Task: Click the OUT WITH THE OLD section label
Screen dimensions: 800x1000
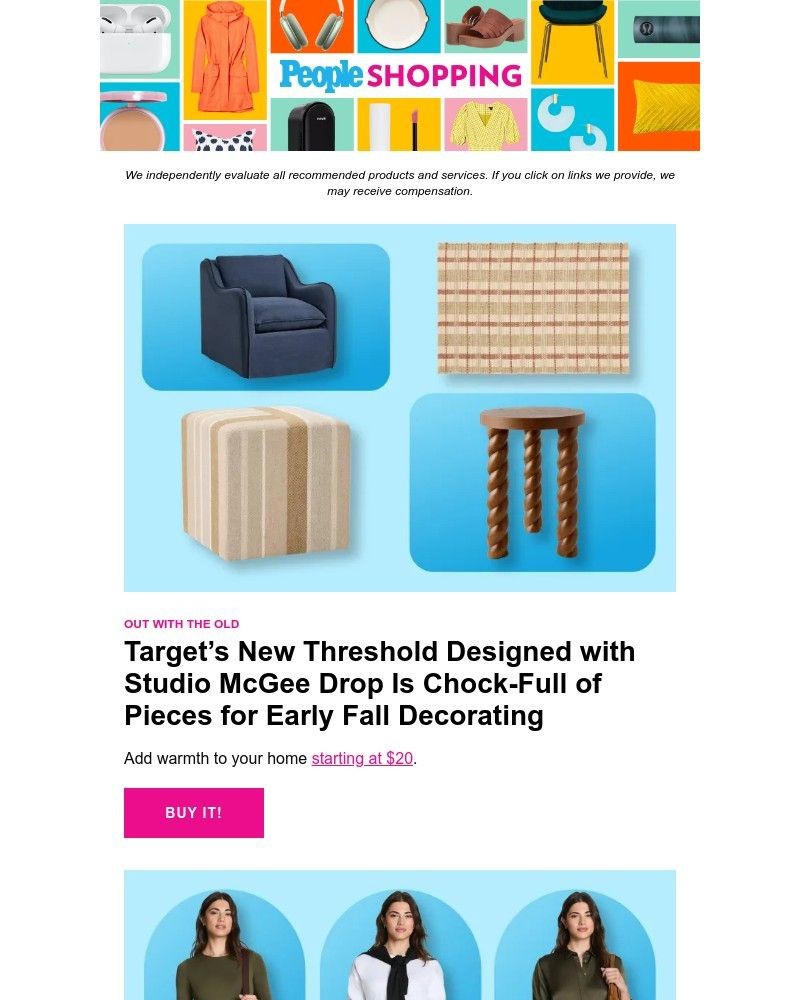Action: (181, 623)
